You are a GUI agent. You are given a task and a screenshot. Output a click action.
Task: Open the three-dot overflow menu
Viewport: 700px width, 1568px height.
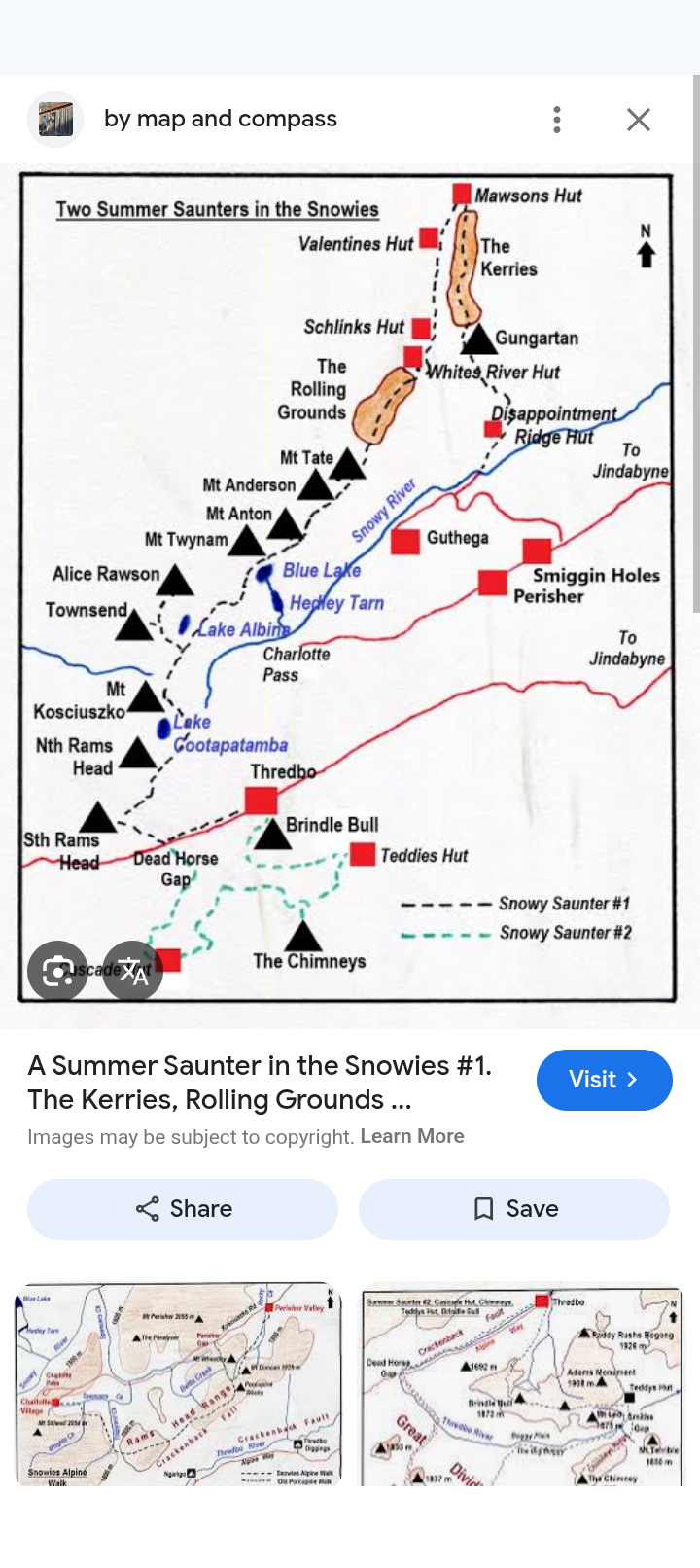point(557,120)
